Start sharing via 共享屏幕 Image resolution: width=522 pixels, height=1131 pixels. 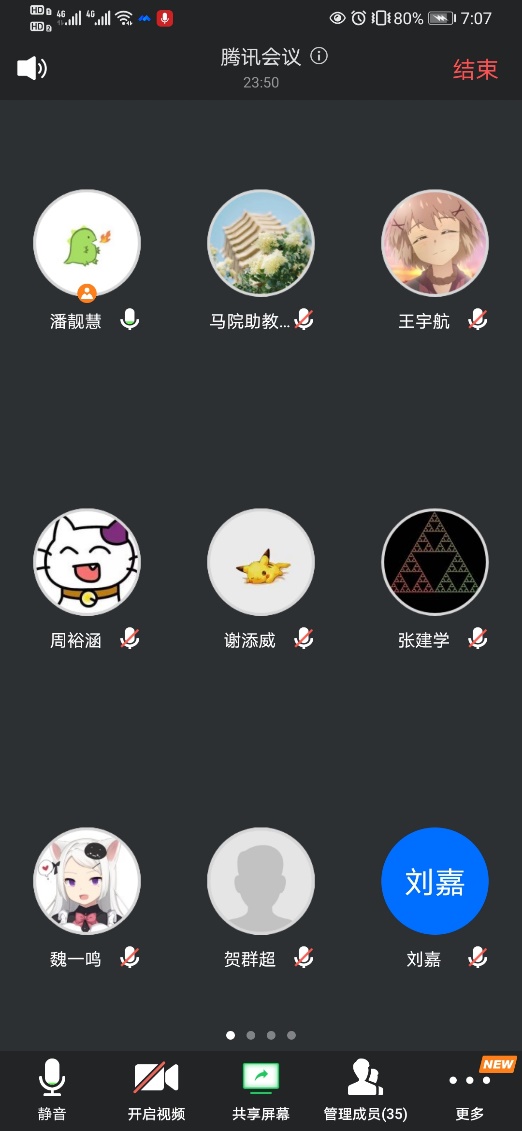(x=261, y=1090)
